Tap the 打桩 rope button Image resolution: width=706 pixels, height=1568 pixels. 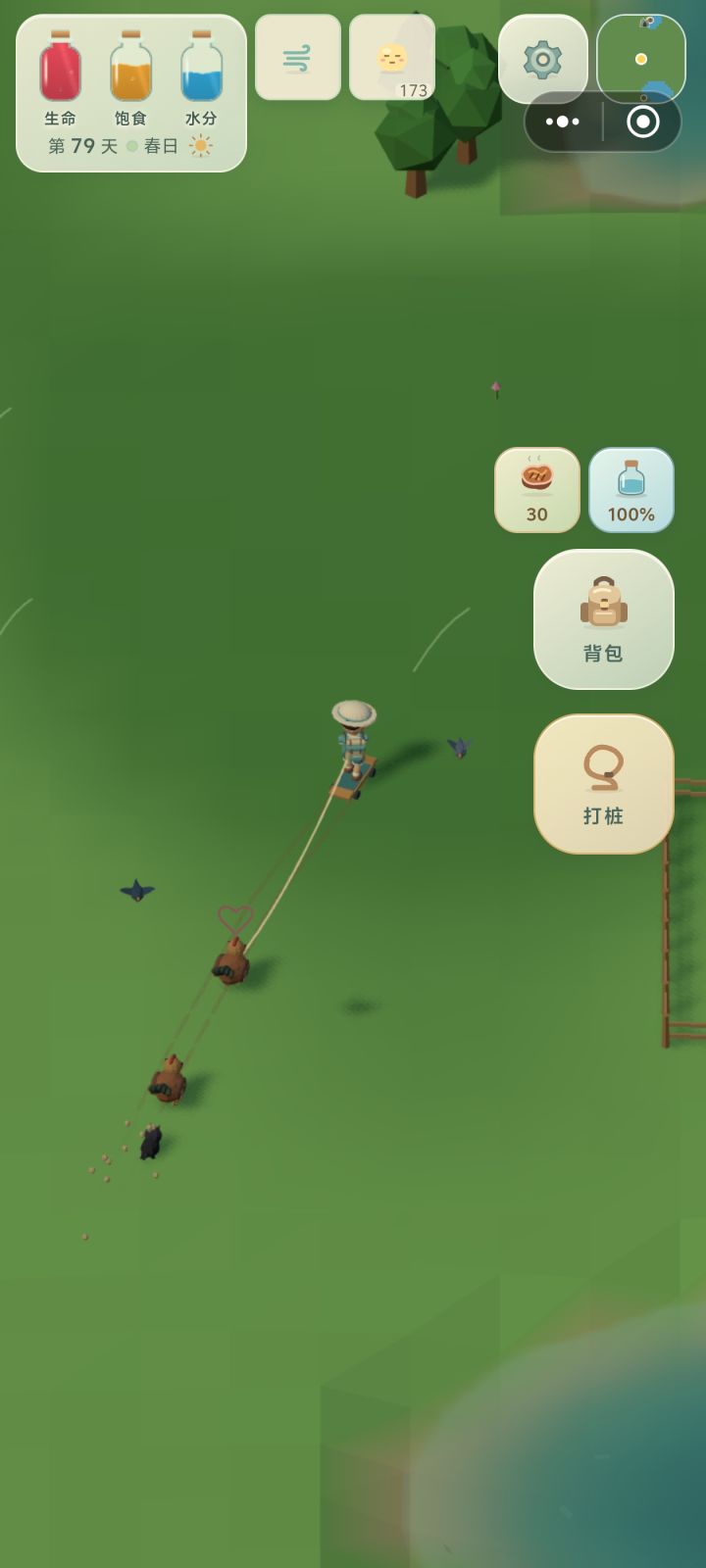[x=604, y=784]
